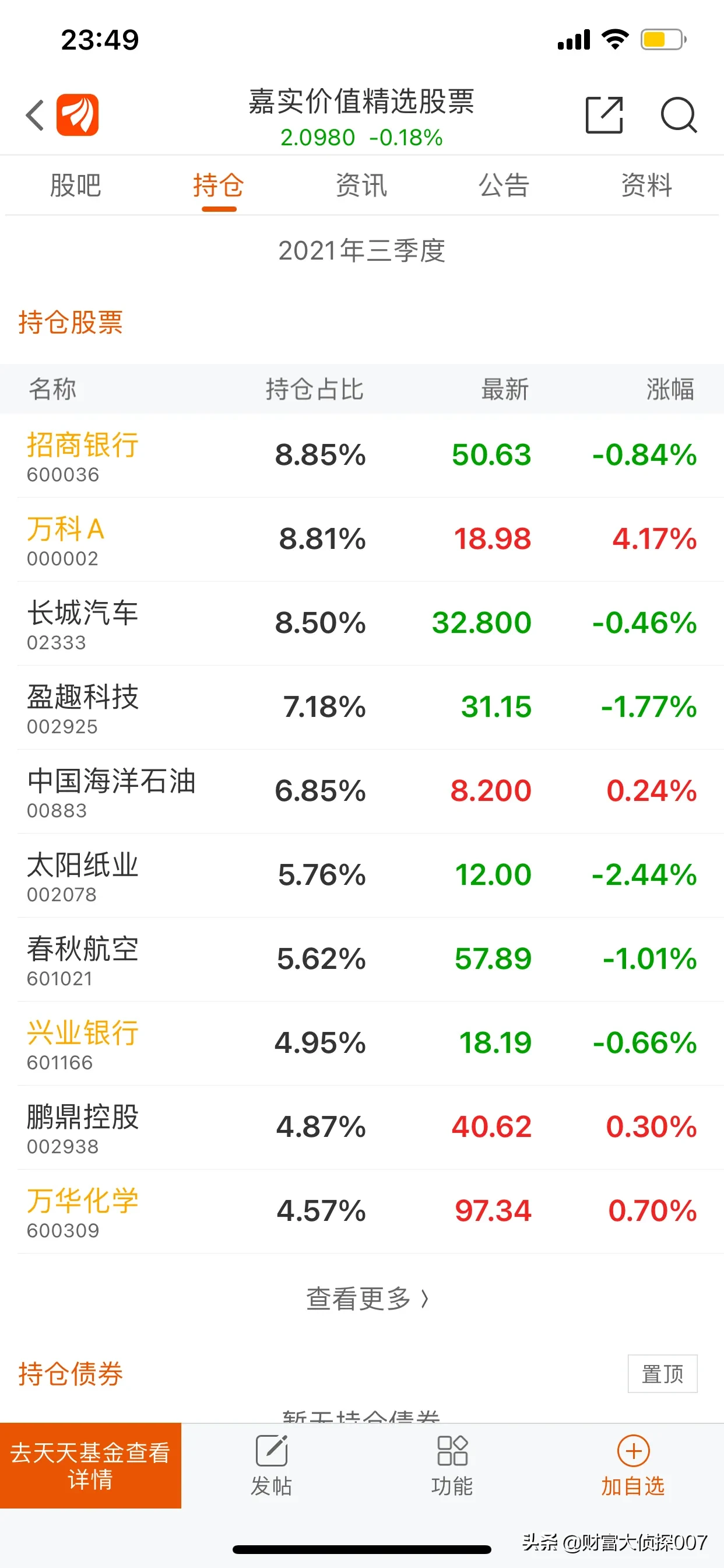
Task: Go back with the top-left arrow
Action: point(36,114)
